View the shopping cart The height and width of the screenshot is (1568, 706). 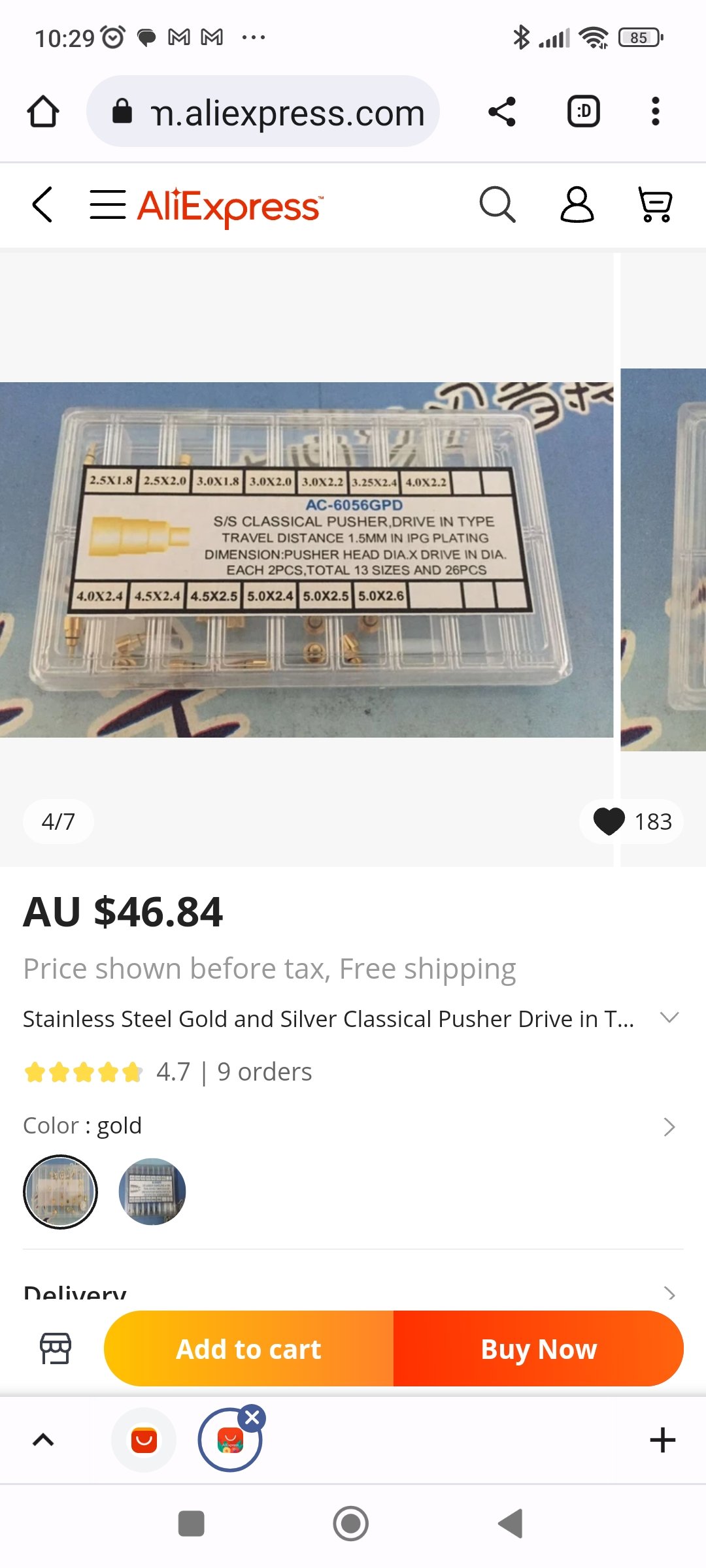[654, 204]
